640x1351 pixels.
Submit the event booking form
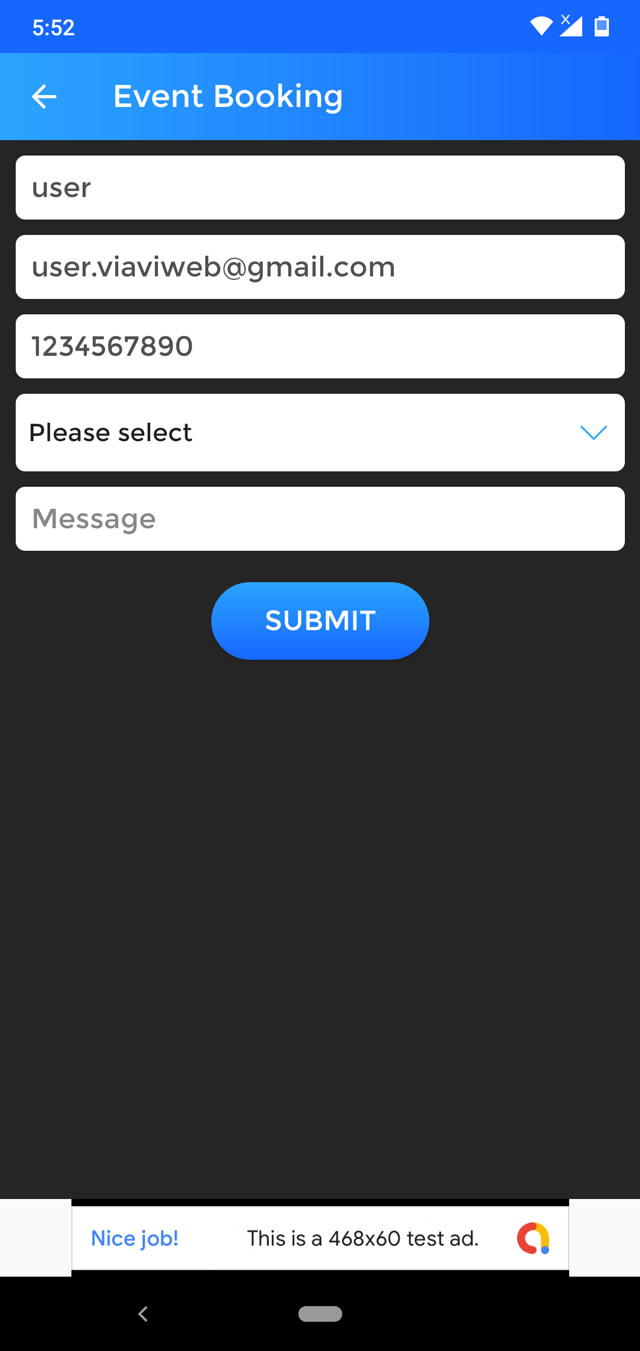[320, 621]
